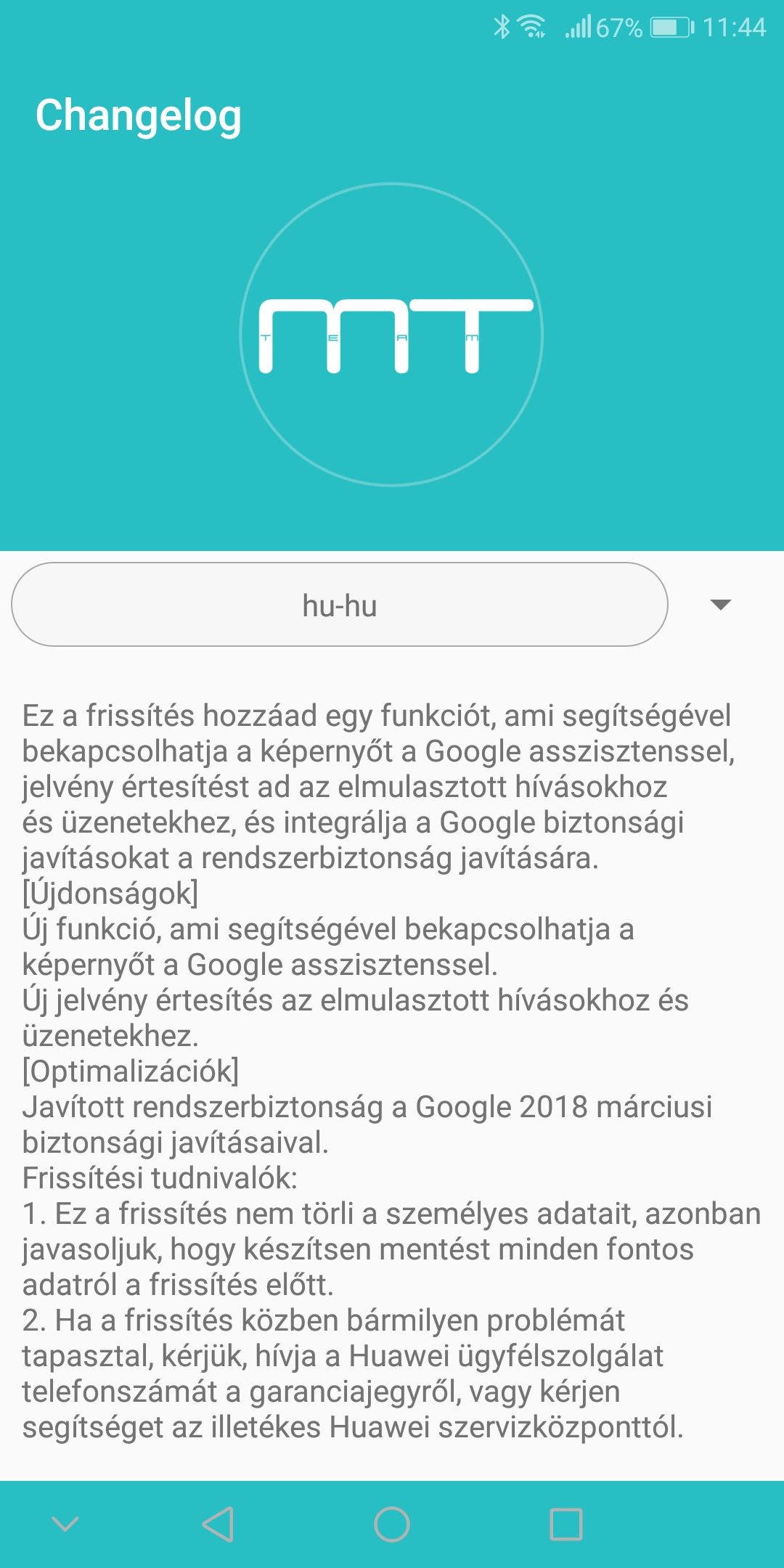The image size is (784, 1568).
Task: Go to the home screen
Action: [x=392, y=1524]
